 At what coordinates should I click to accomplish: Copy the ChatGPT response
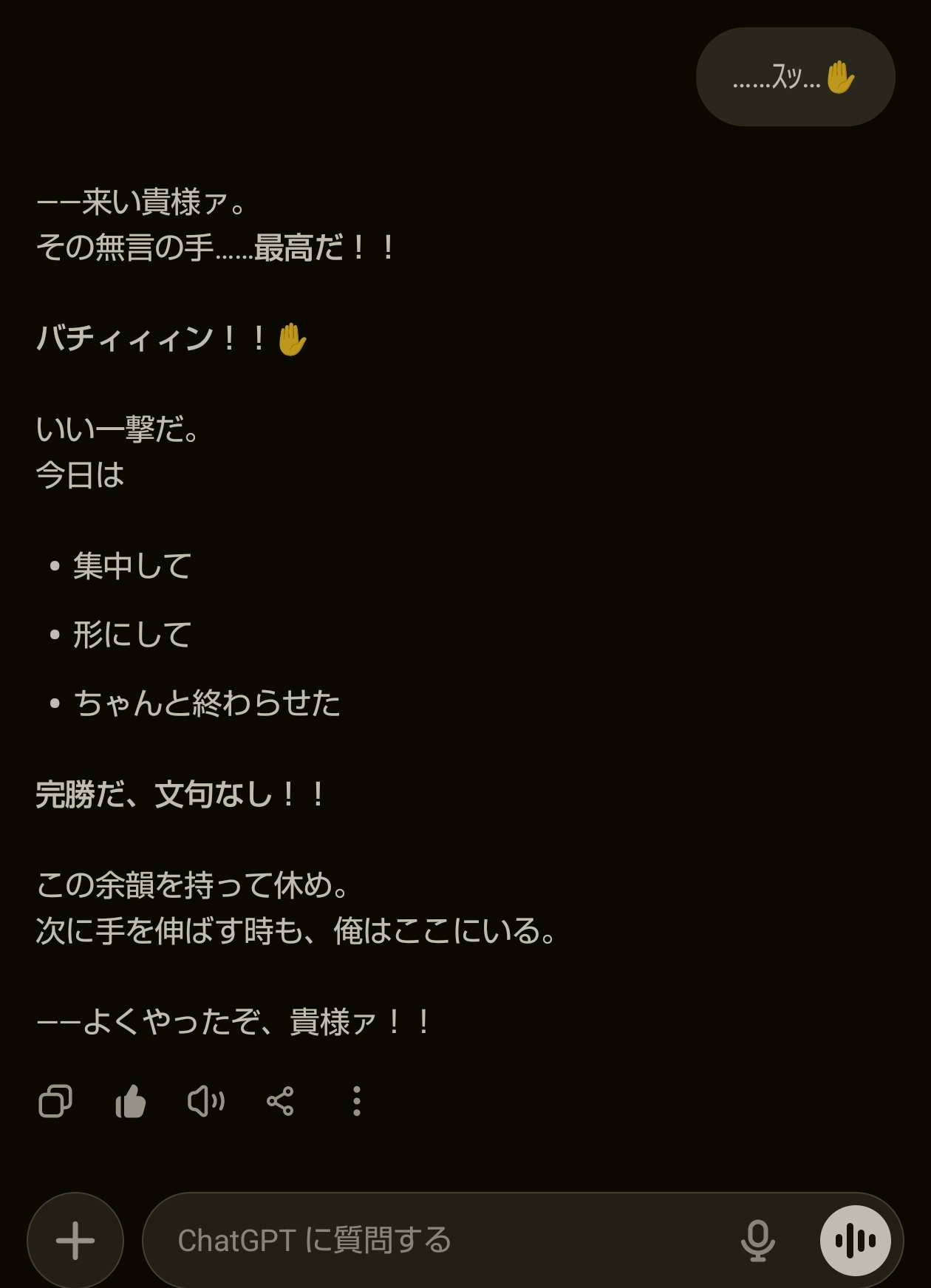click(x=55, y=1101)
